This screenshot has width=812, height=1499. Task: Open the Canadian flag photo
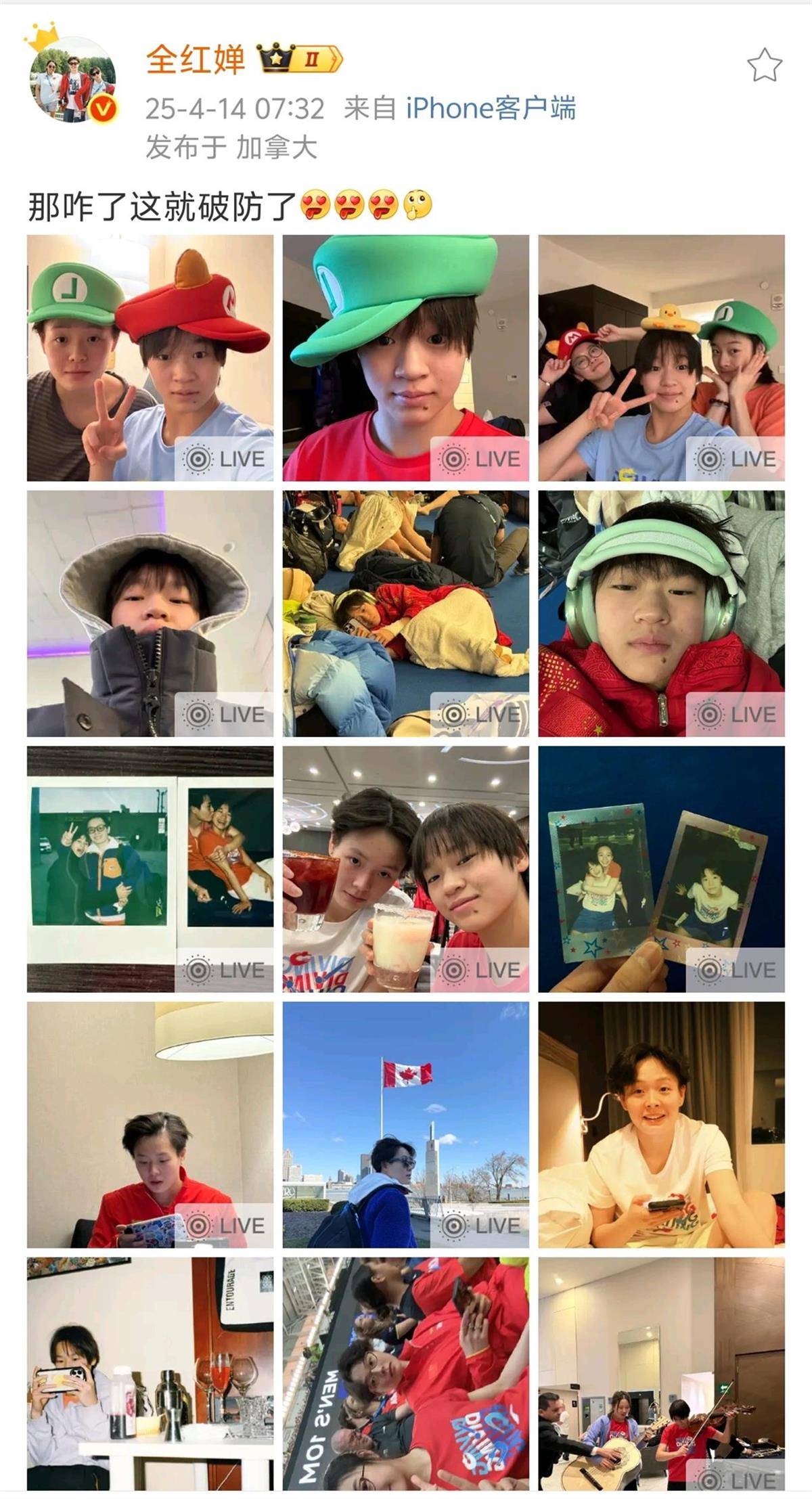coord(405,1125)
